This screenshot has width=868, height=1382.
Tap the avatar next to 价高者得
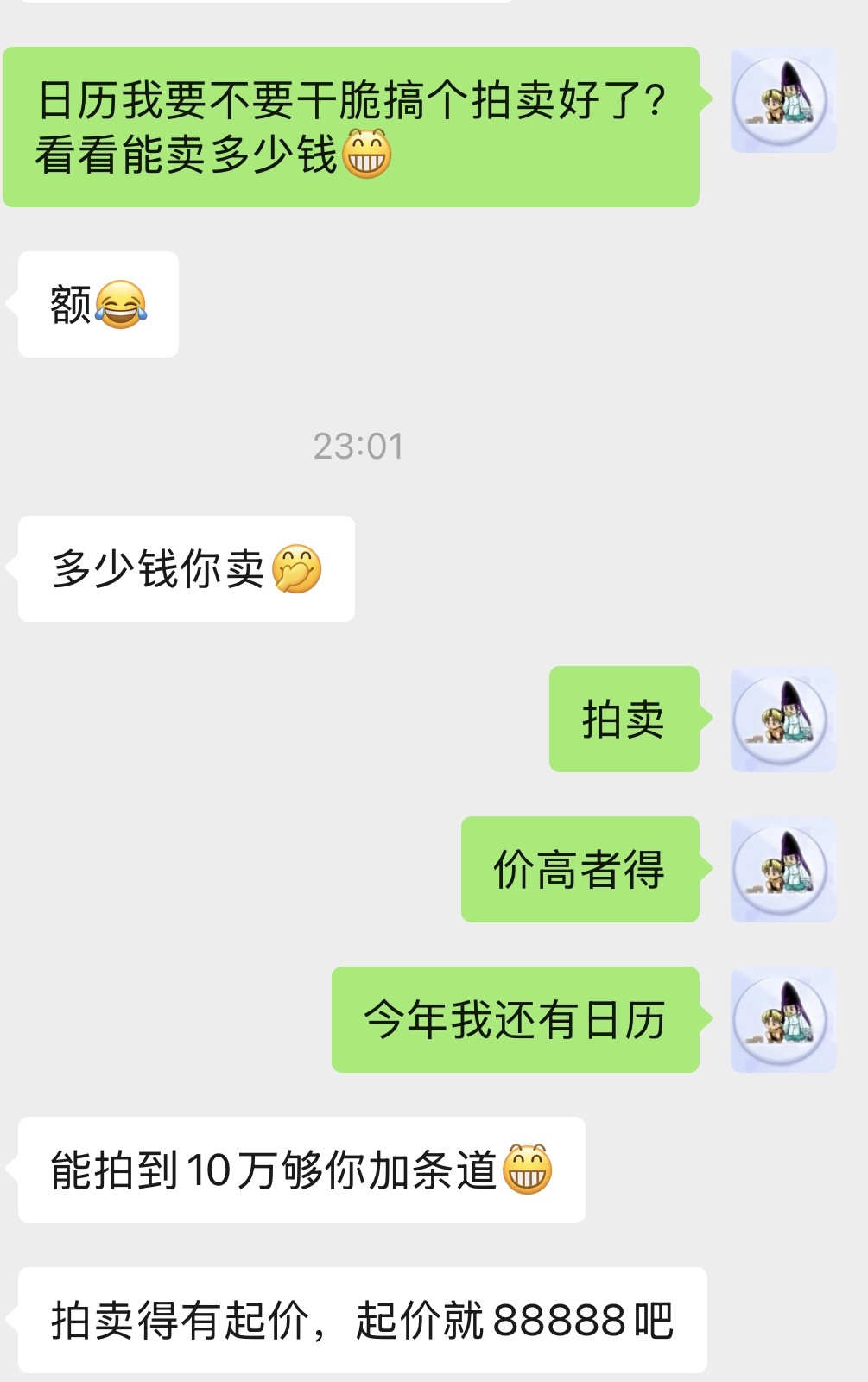(782, 869)
